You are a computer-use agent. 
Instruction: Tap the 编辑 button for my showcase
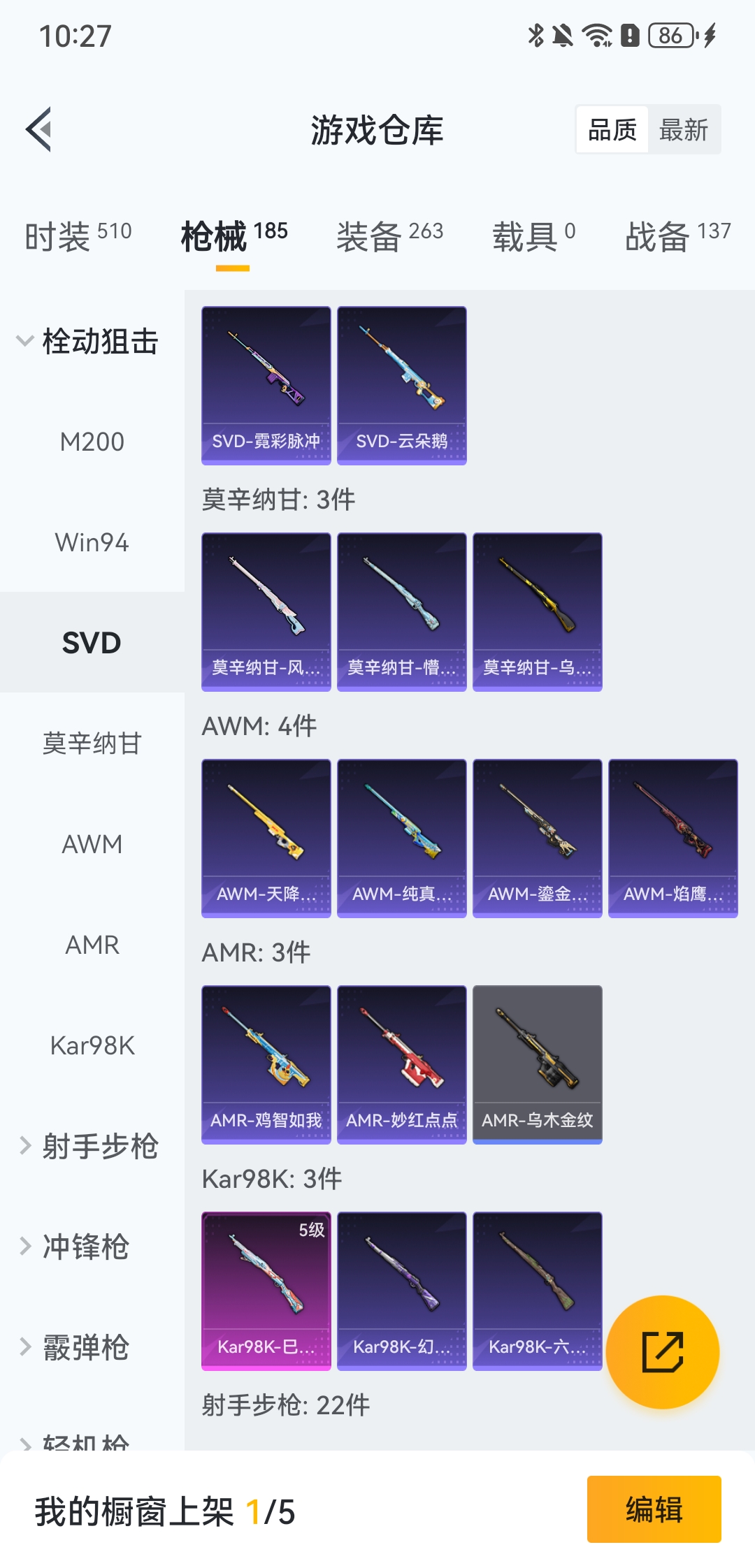pyautogui.click(x=654, y=1509)
